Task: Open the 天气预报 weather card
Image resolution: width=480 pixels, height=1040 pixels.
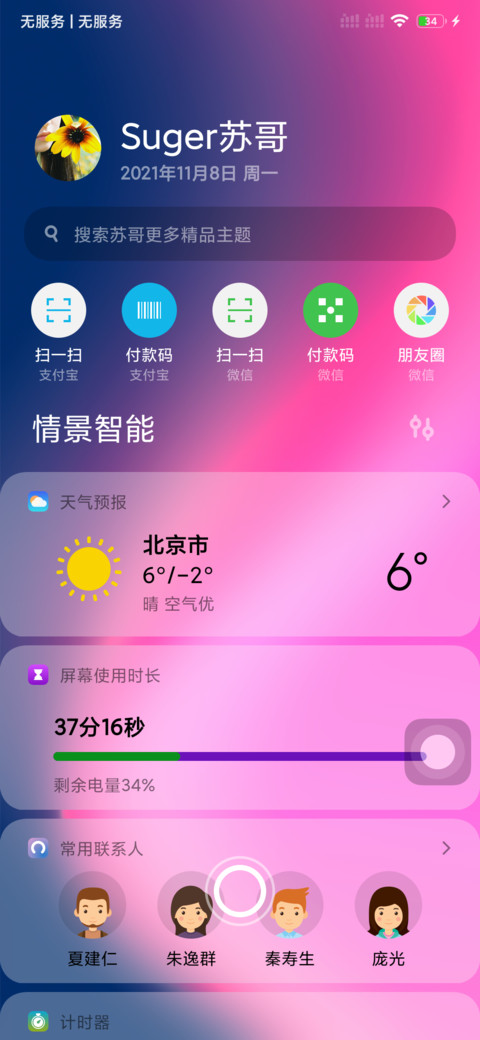Action: (240, 554)
